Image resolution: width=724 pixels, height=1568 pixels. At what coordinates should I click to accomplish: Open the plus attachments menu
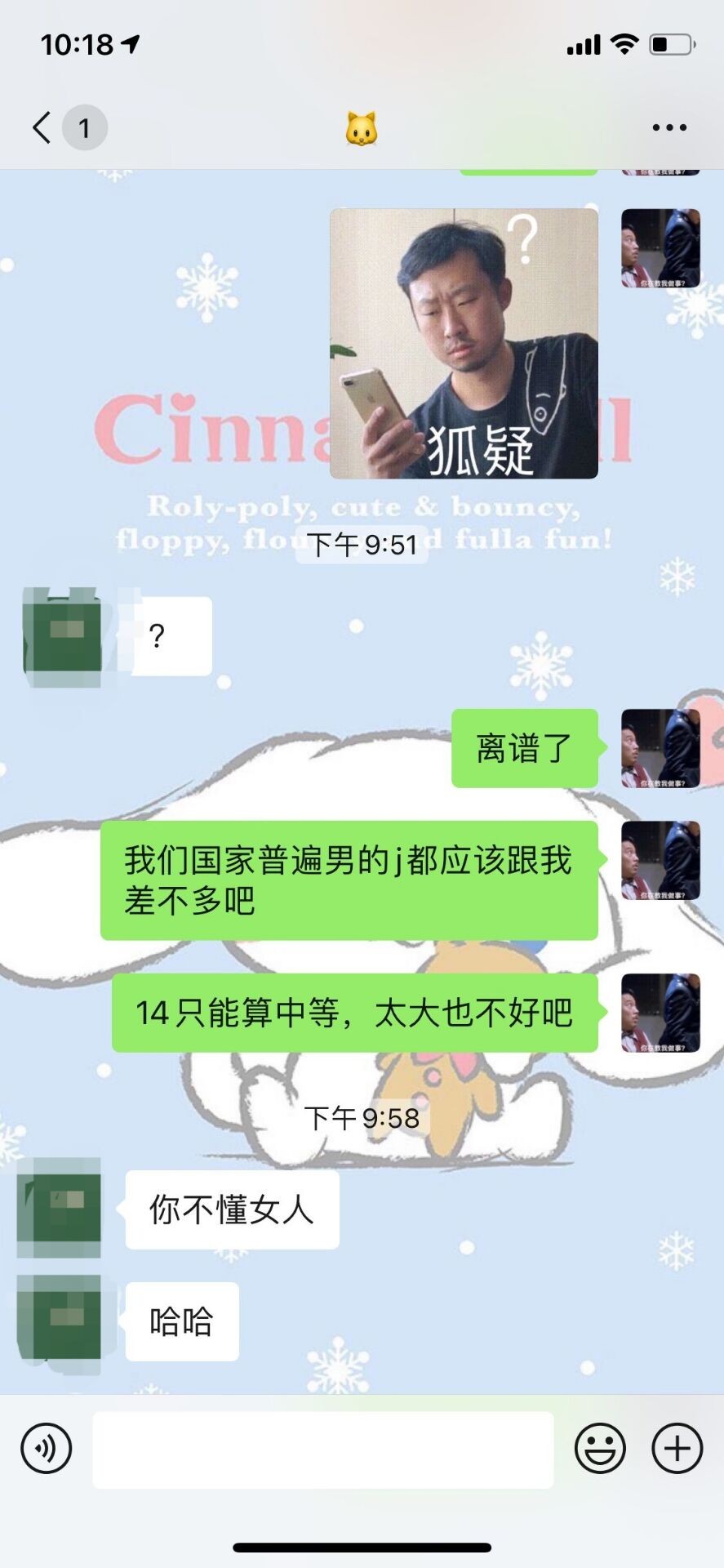click(x=677, y=1449)
